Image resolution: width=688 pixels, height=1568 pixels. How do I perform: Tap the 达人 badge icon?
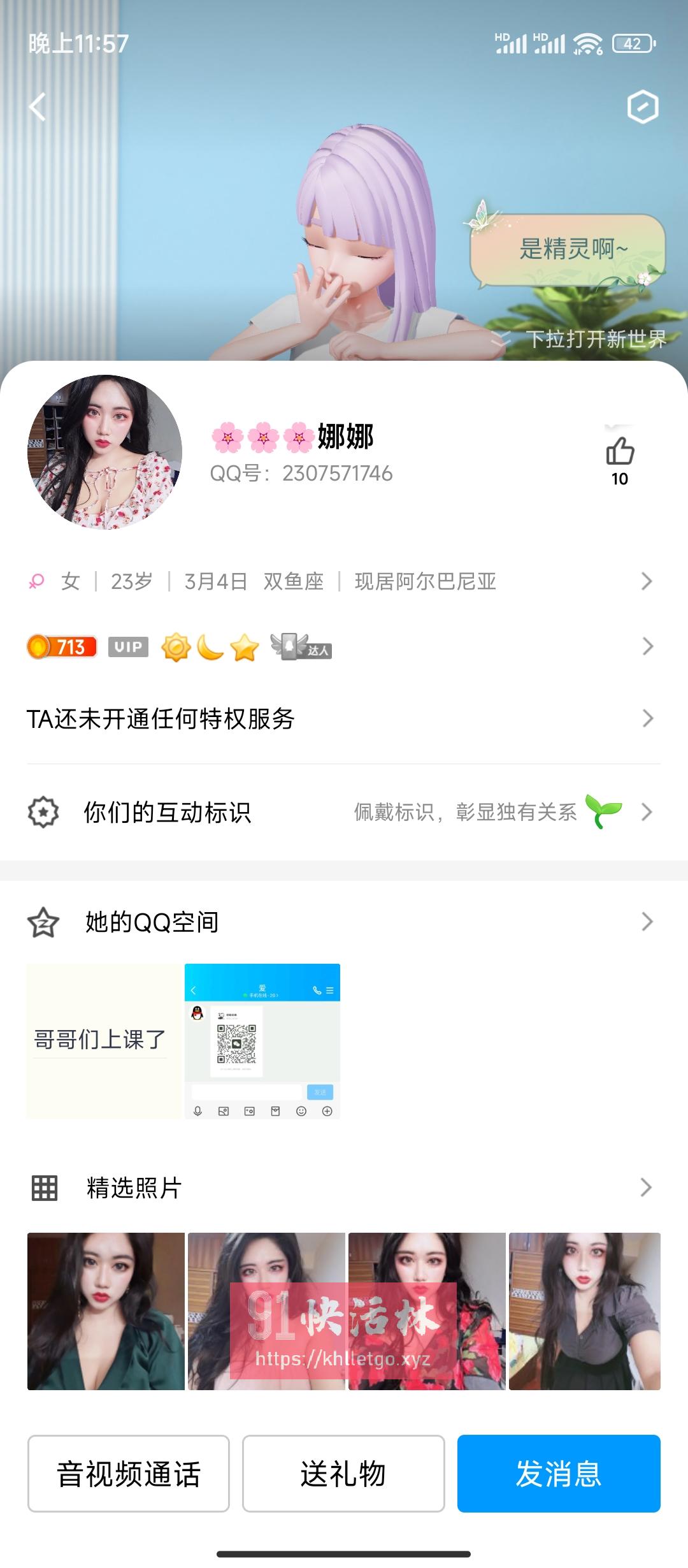pyautogui.click(x=299, y=648)
